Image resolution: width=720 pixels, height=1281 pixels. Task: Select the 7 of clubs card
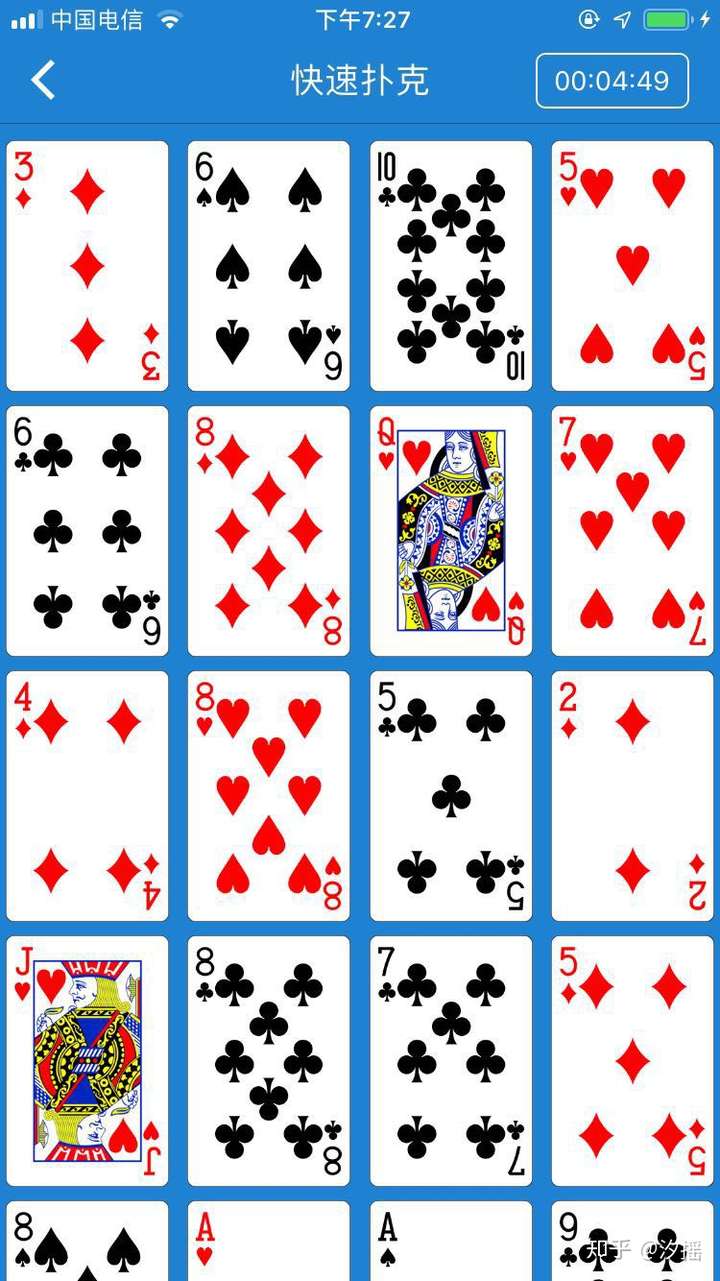point(451,1061)
